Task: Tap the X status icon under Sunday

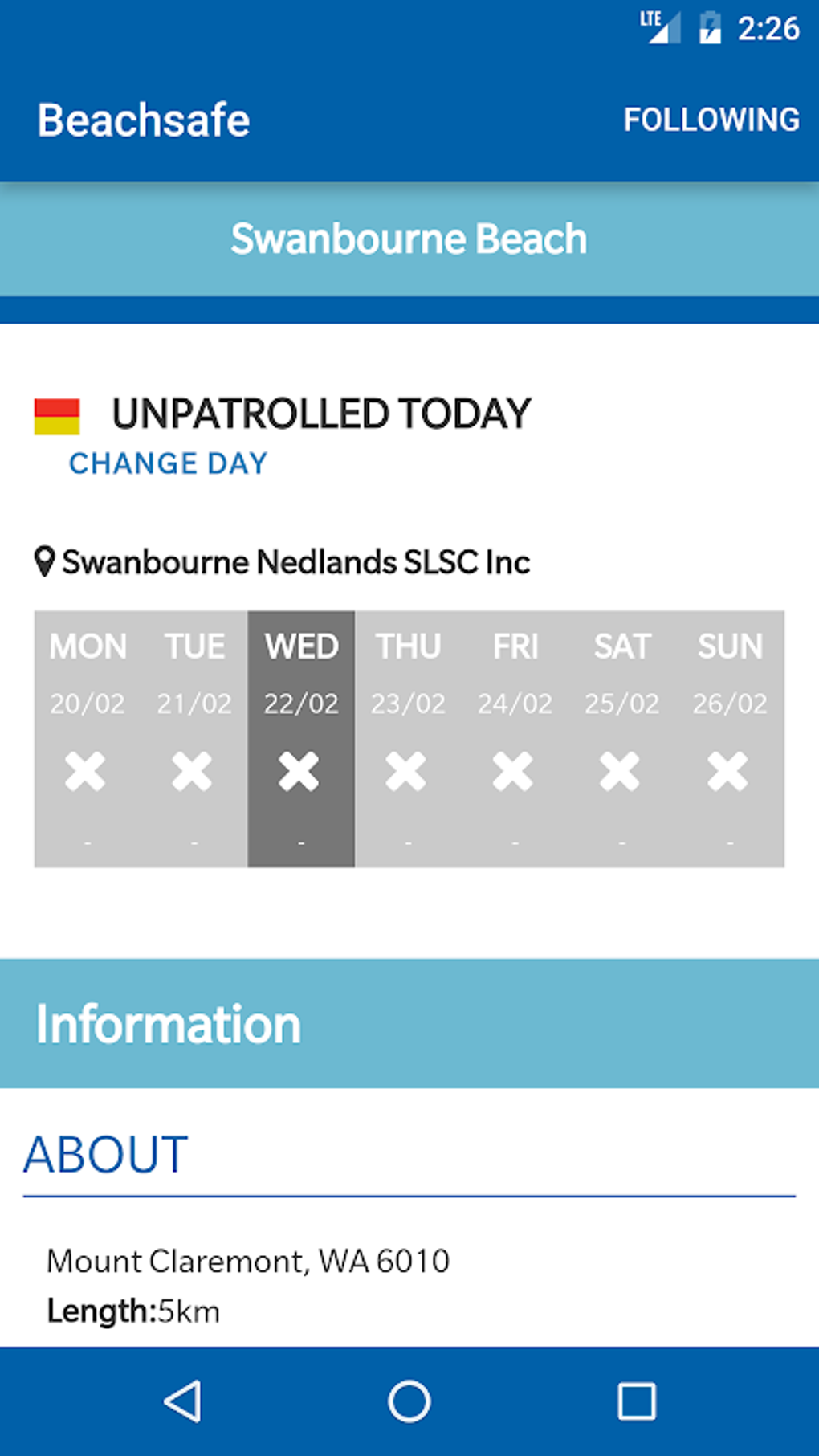Action: click(727, 772)
